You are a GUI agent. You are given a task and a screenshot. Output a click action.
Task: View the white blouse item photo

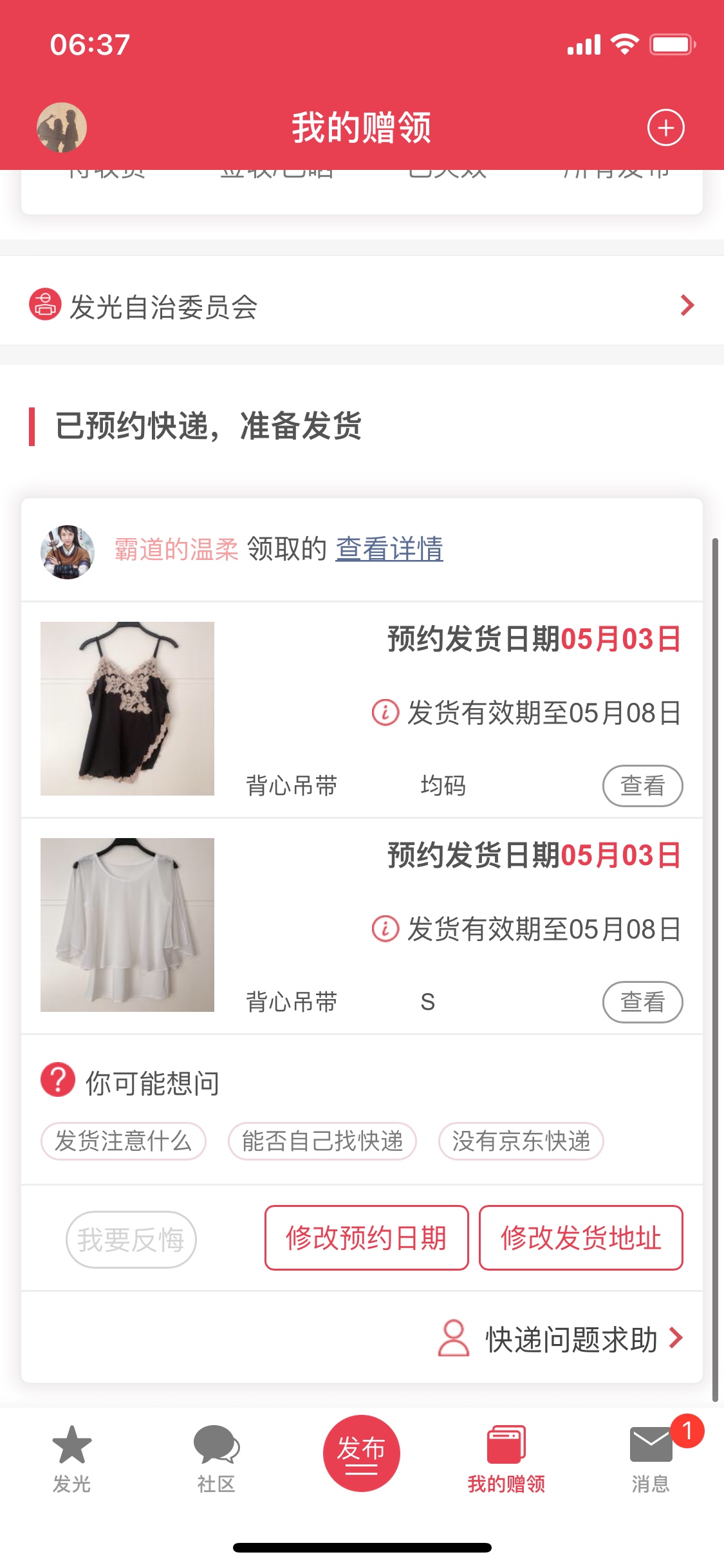click(x=127, y=925)
